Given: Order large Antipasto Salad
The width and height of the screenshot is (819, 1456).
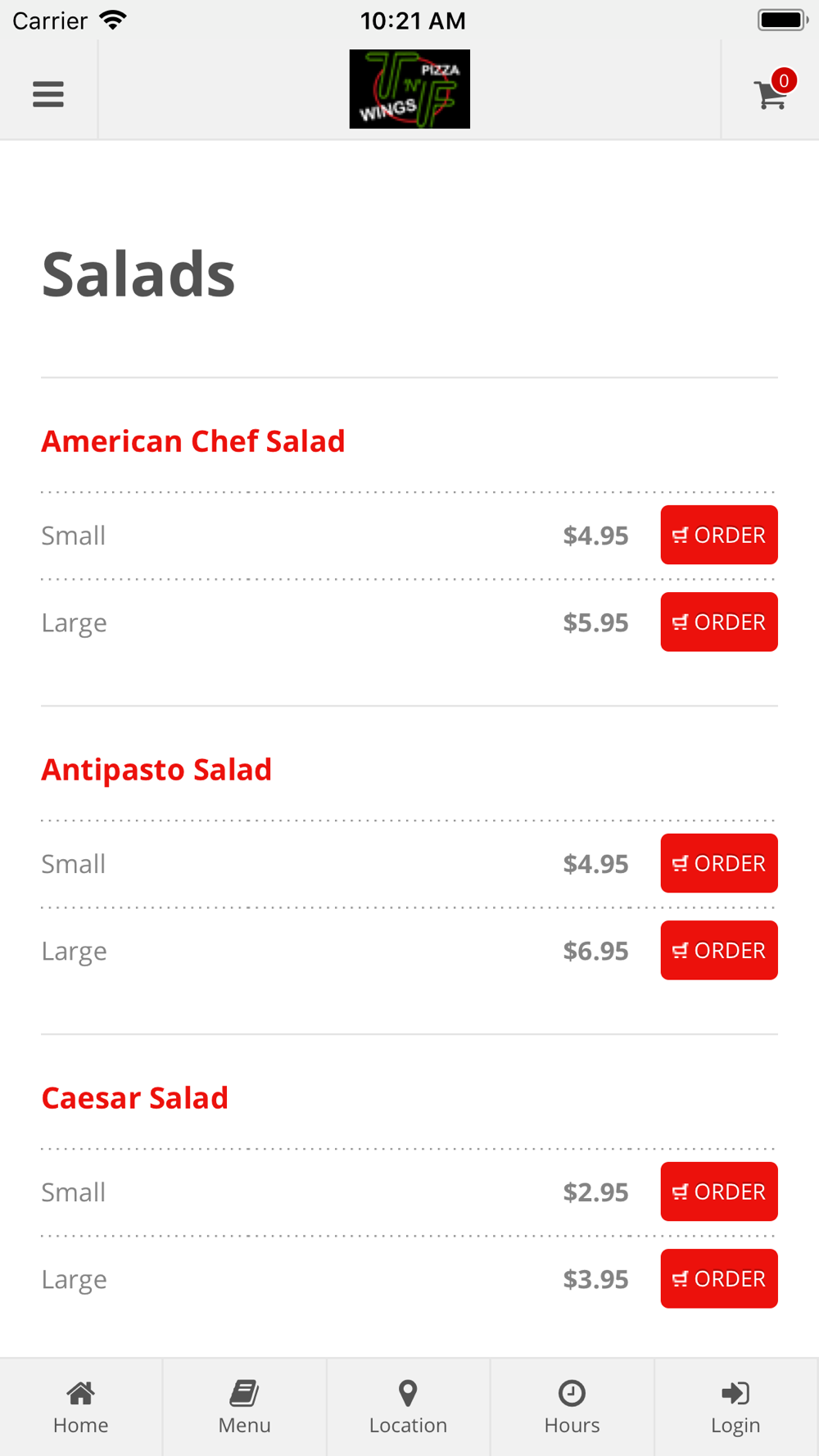Looking at the screenshot, I should pyautogui.click(x=719, y=950).
